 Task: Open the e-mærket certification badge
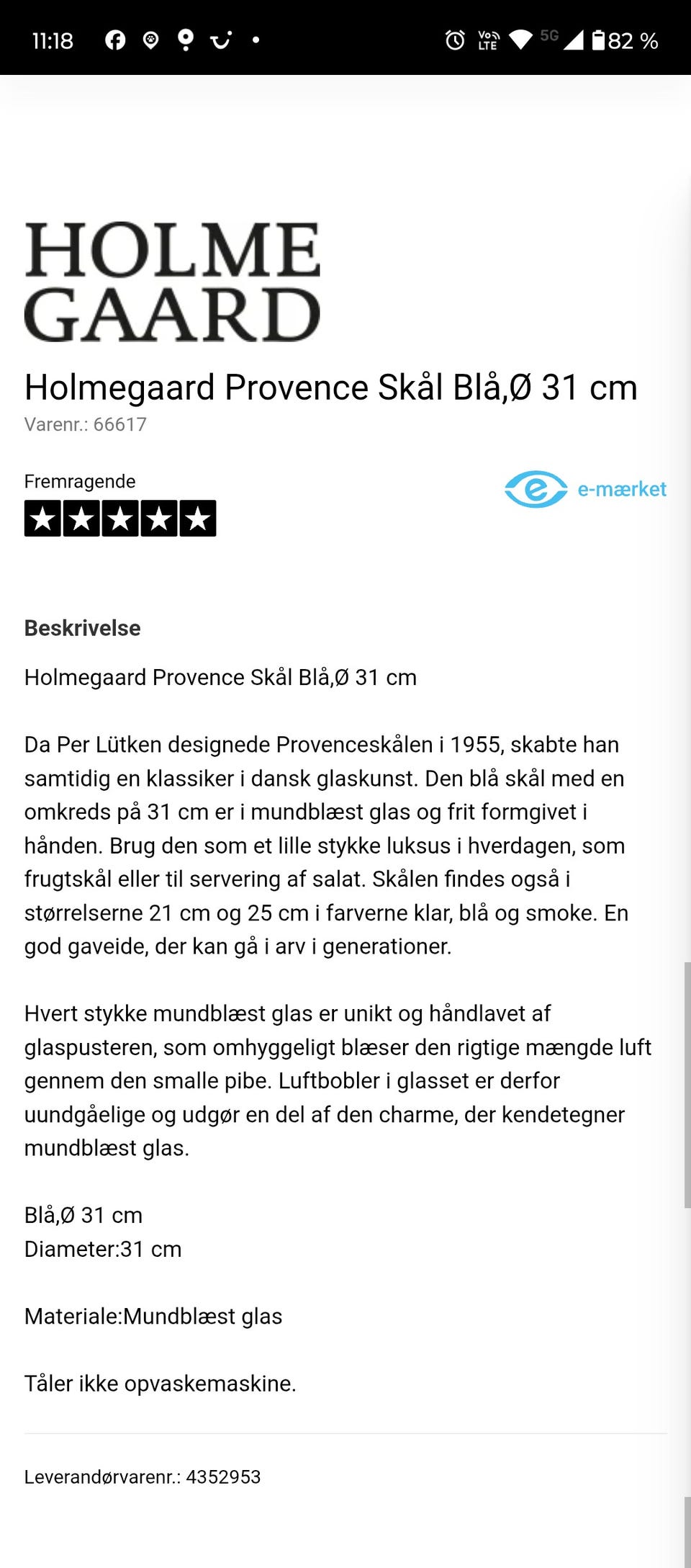pyautogui.click(x=585, y=488)
